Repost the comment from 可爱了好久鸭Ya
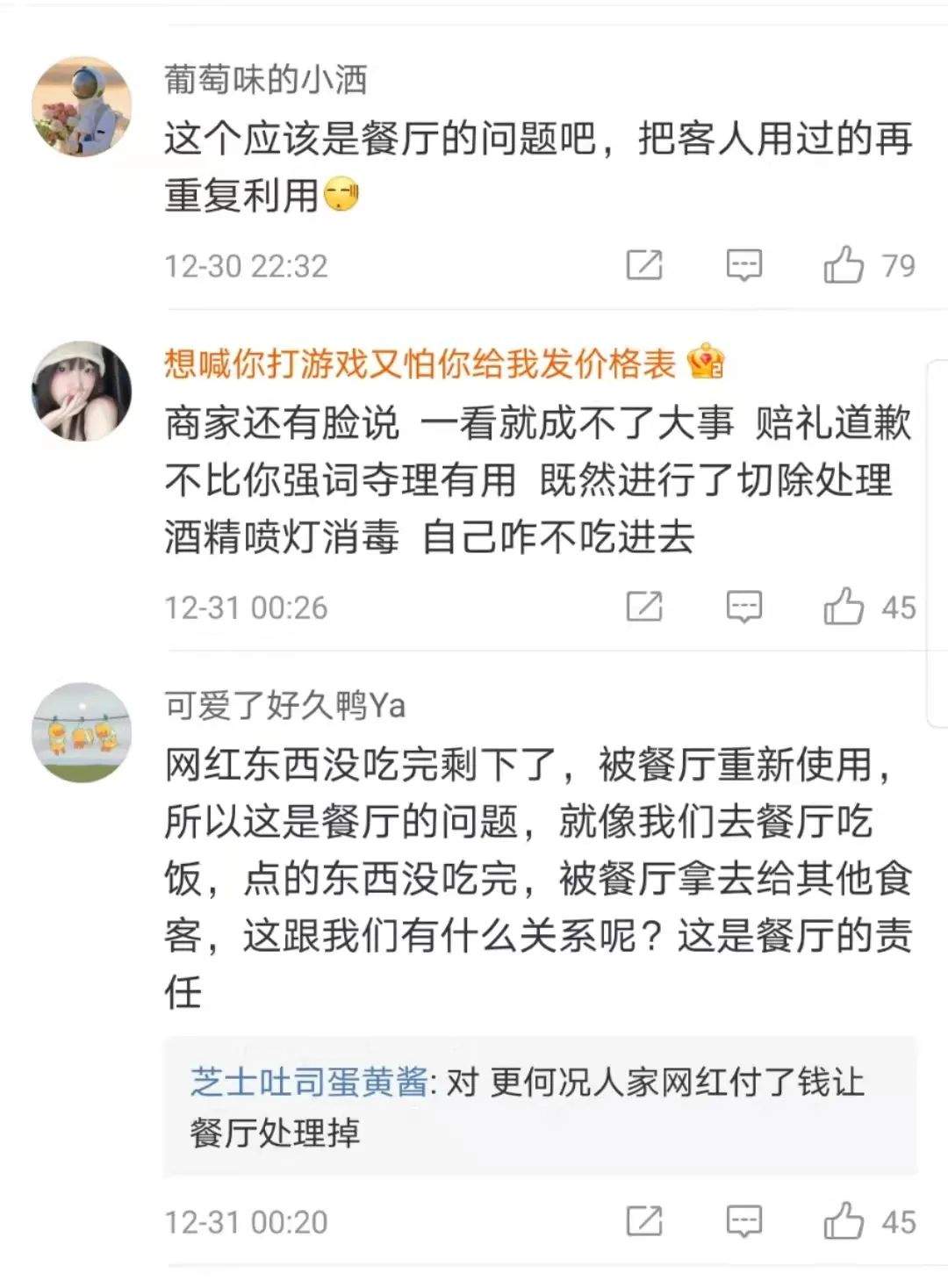This screenshot has height=1288, width=948. 643,1221
